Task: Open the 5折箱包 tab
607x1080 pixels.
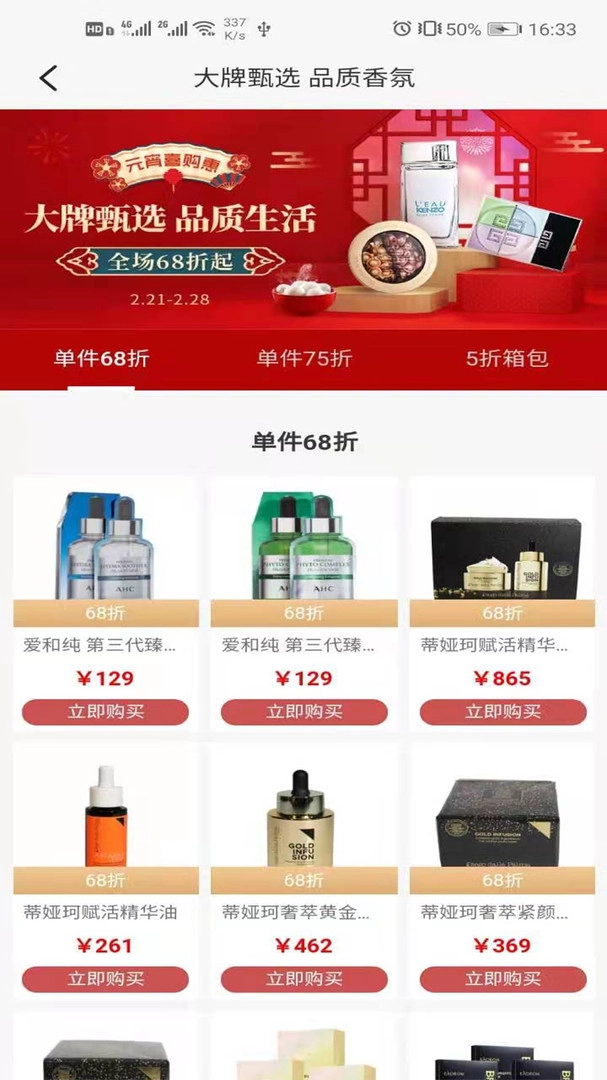Action: [x=507, y=358]
